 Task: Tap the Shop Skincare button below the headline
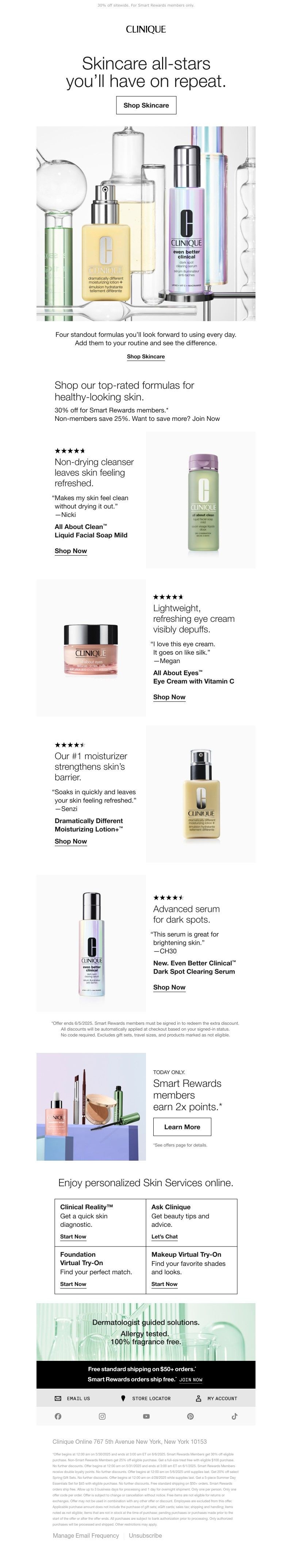(146, 105)
